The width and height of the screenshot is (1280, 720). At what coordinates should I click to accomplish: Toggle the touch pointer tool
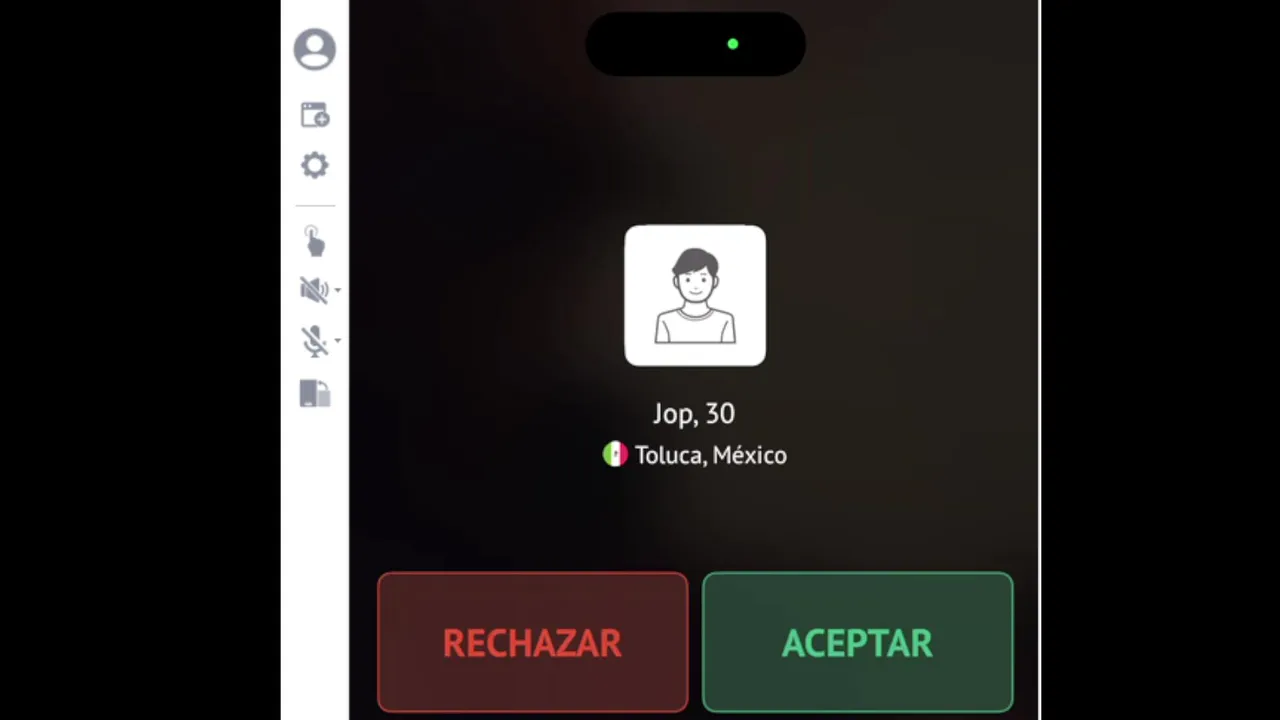pyautogui.click(x=314, y=241)
